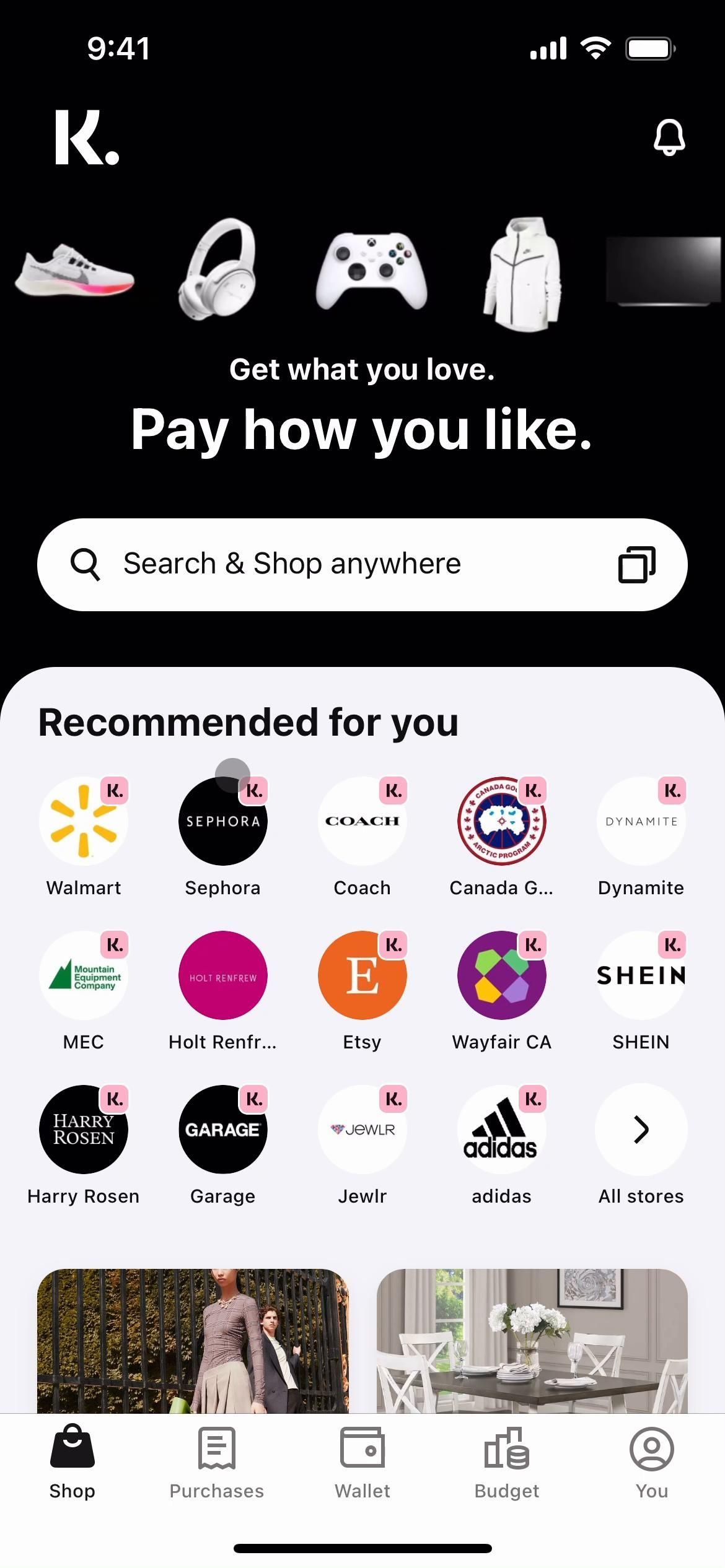Image resolution: width=725 pixels, height=1568 pixels.
Task: Switch to the Purchases tab
Action: (217, 1461)
